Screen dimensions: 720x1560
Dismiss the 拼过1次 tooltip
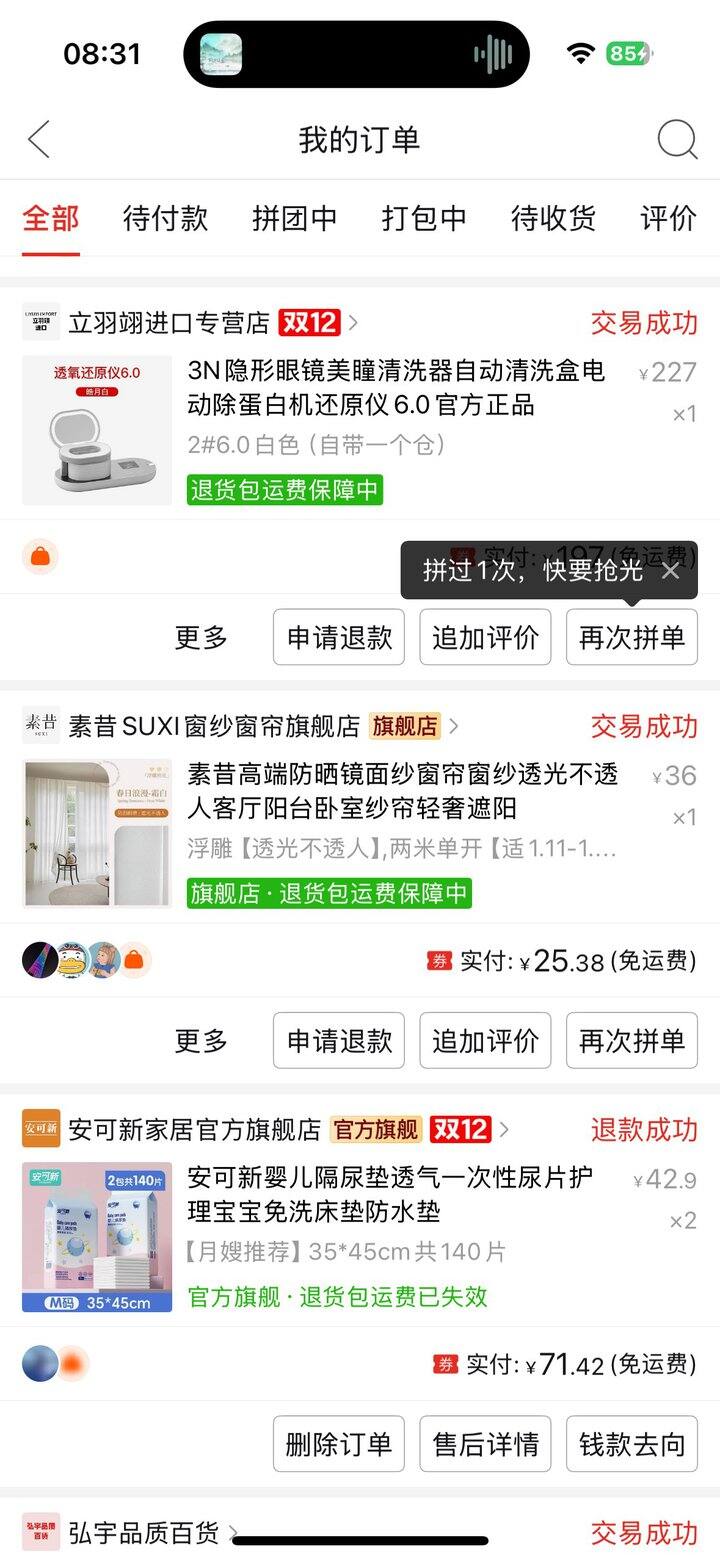pyautogui.click(x=670, y=570)
